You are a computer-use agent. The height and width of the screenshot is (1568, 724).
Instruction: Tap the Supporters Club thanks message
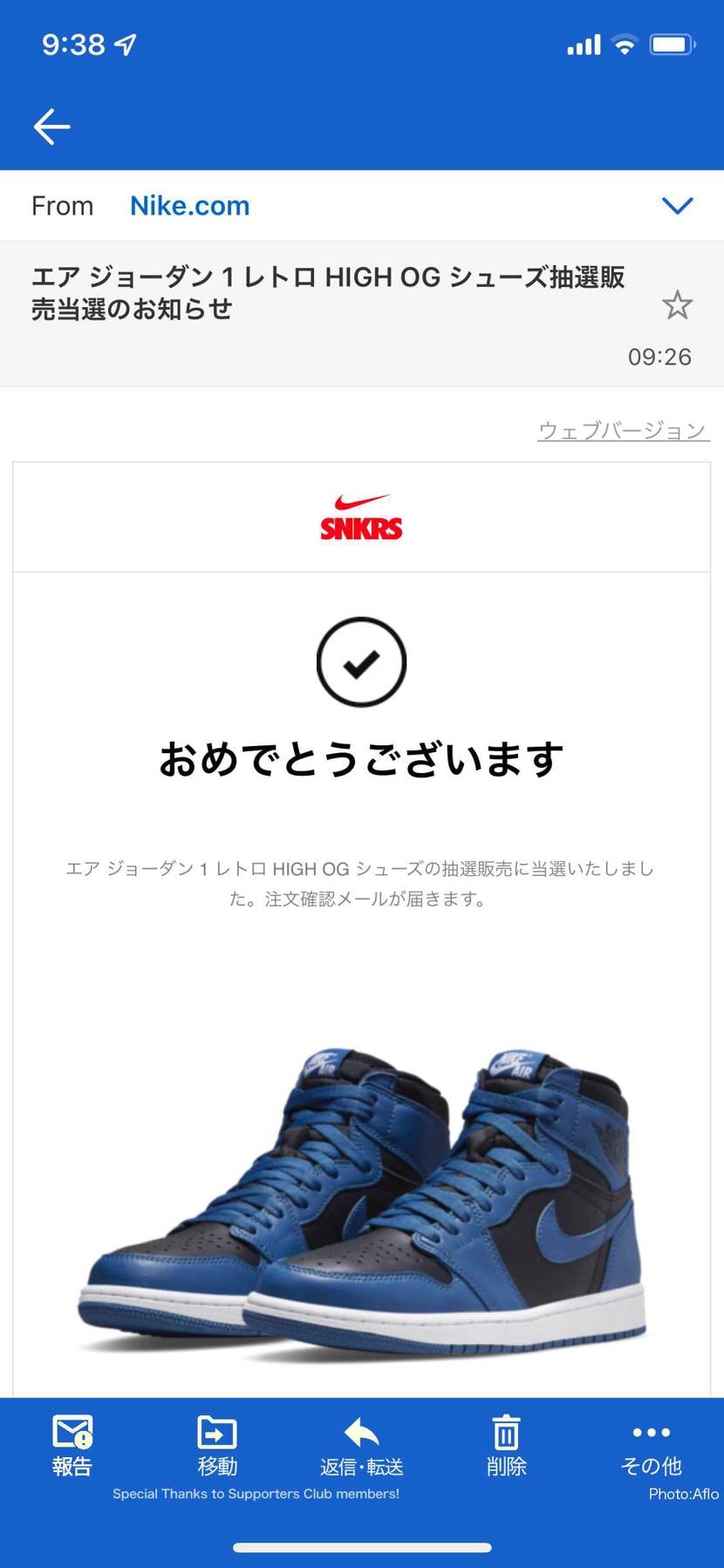(x=256, y=1494)
